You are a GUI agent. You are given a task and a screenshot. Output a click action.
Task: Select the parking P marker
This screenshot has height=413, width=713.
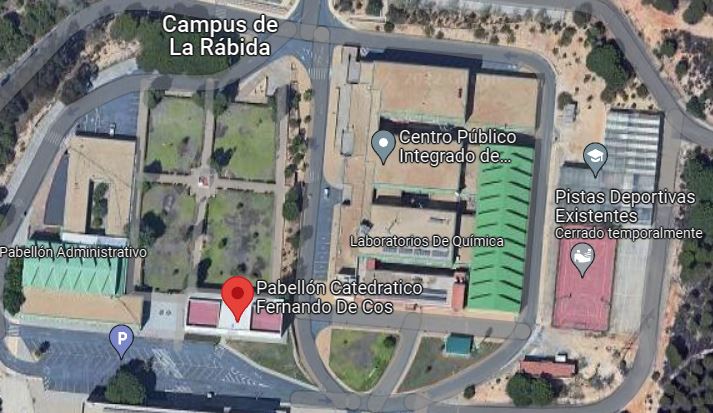[x=121, y=342]
